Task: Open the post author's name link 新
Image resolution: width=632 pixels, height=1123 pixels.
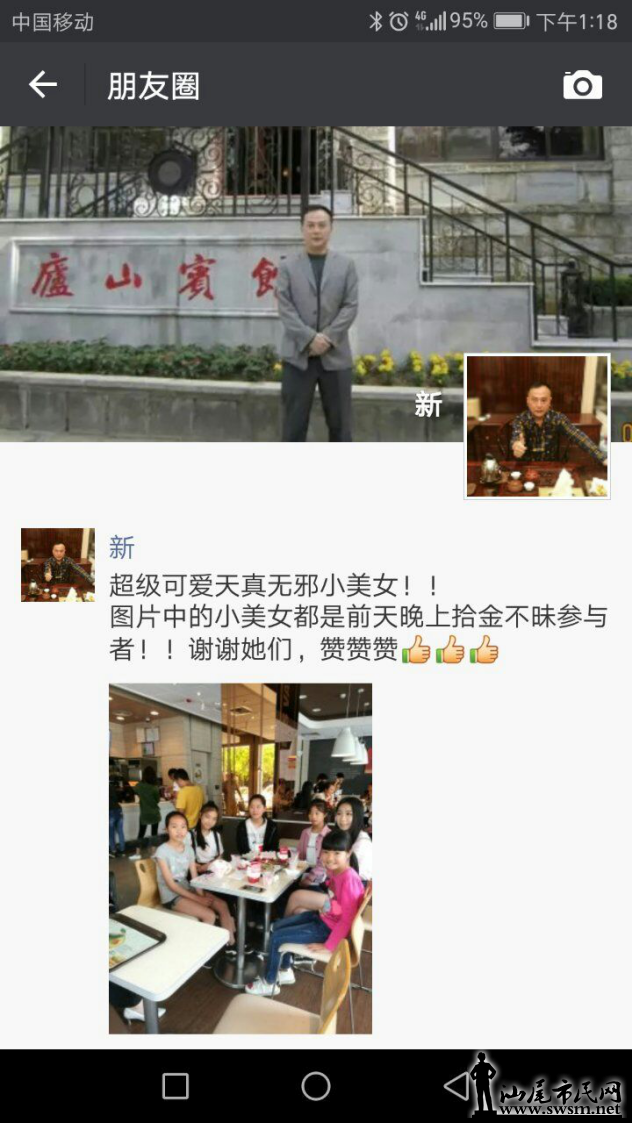Action: click(x=121, y=547)
